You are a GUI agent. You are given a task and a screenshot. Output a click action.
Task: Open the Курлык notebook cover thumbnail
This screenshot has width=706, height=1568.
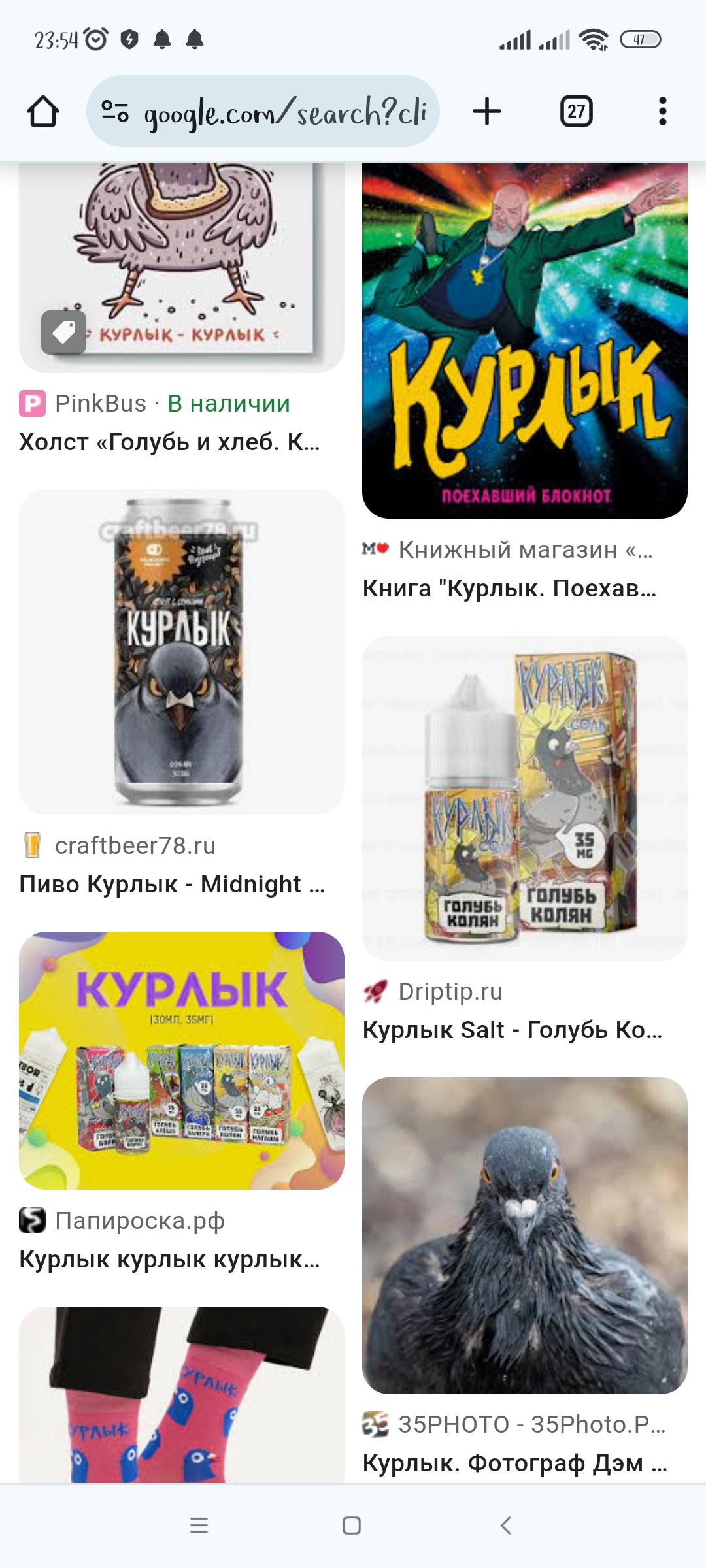(x=523, y=340)
